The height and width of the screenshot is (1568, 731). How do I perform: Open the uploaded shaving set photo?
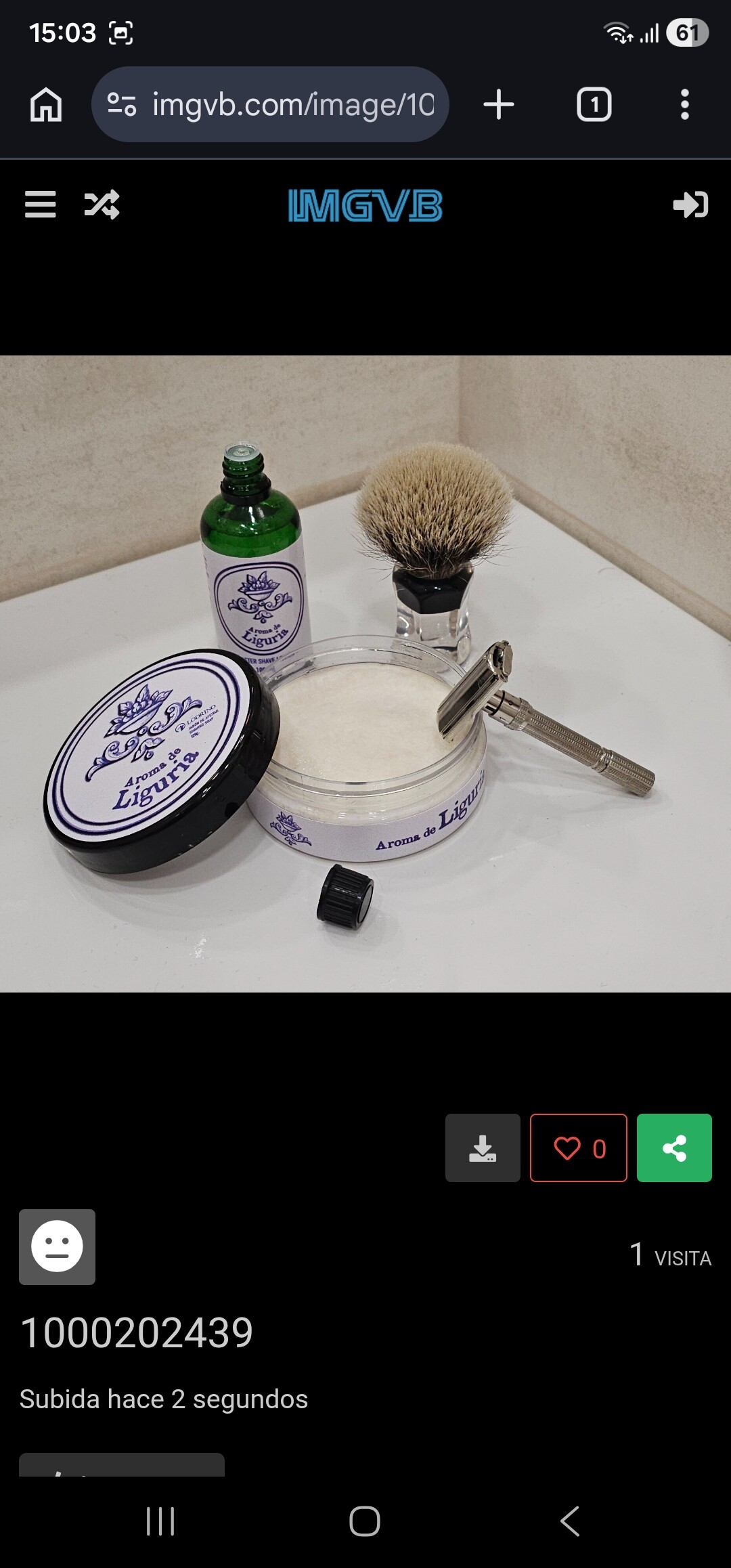365,674
